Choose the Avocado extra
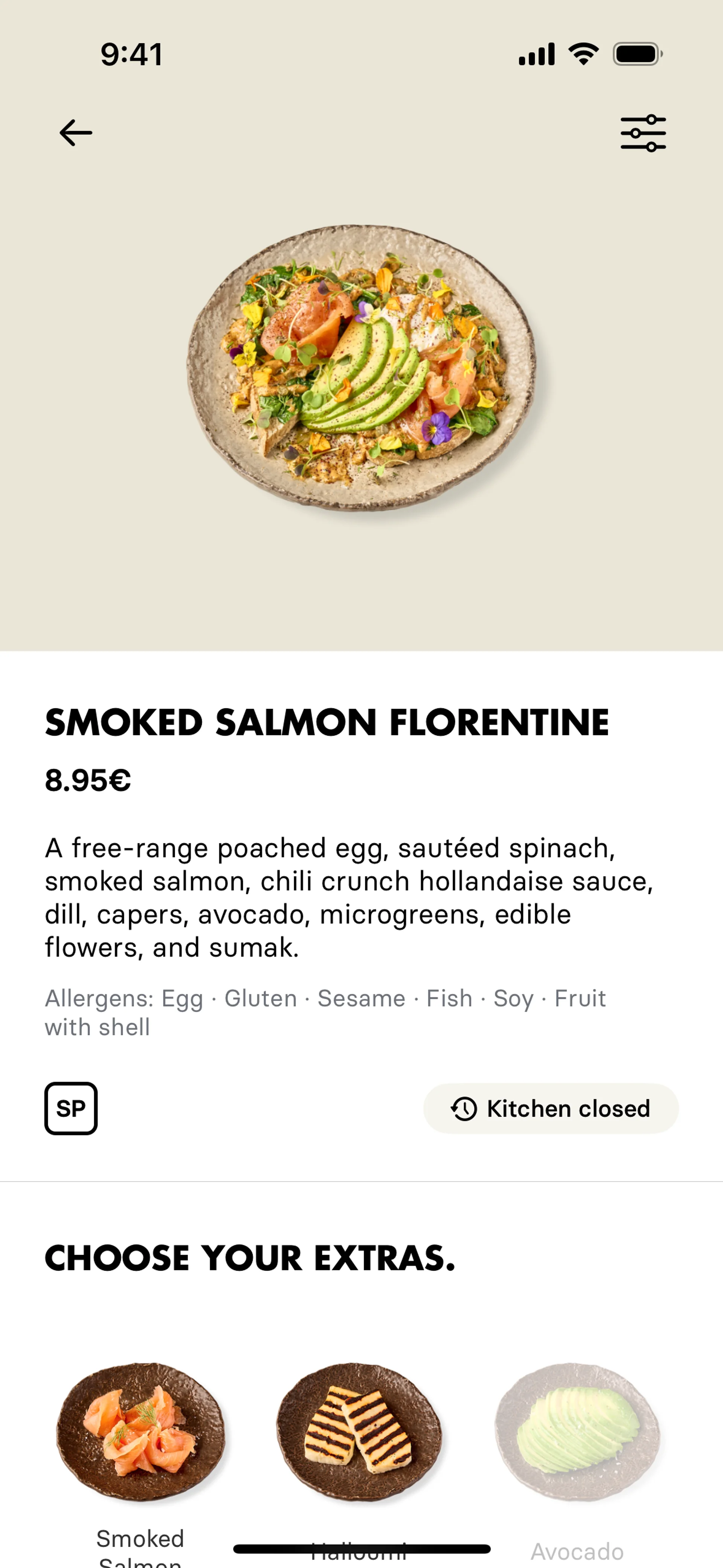723x1568 pixels. pyautogui.click(x=577, y=1431)
